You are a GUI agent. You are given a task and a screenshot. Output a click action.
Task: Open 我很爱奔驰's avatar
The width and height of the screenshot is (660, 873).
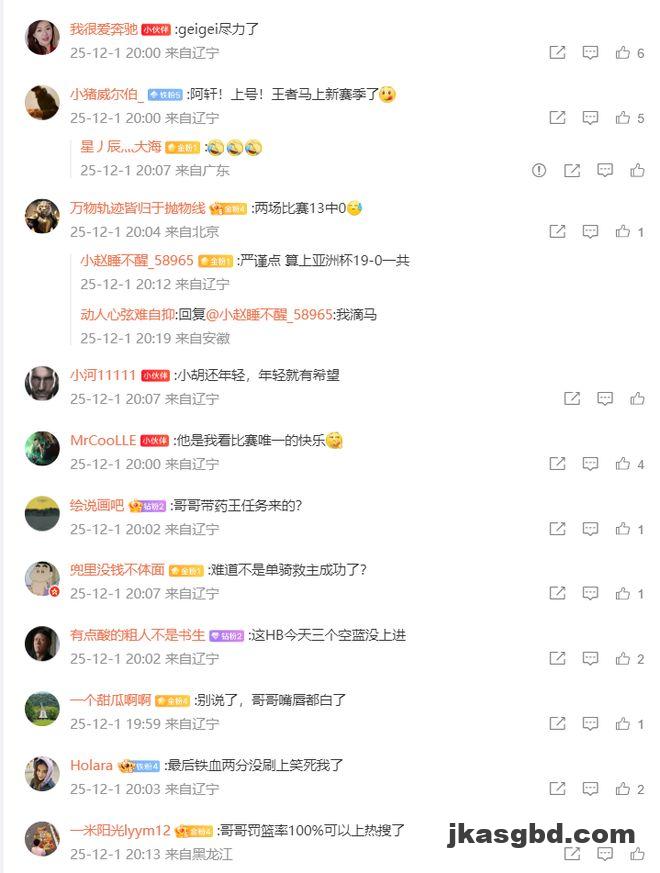click(x=42, y=38)
